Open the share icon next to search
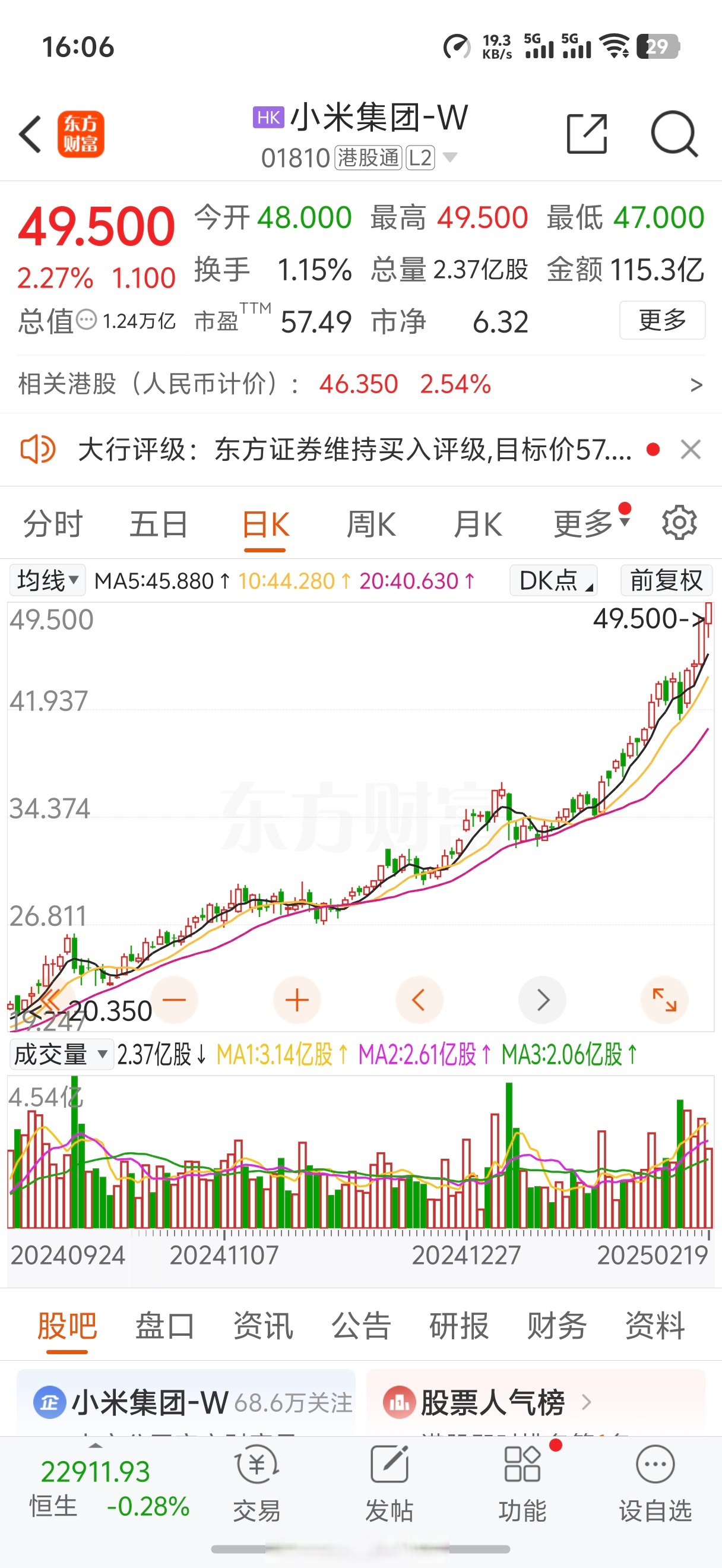The image size is (722, 1568). (588, 134)
